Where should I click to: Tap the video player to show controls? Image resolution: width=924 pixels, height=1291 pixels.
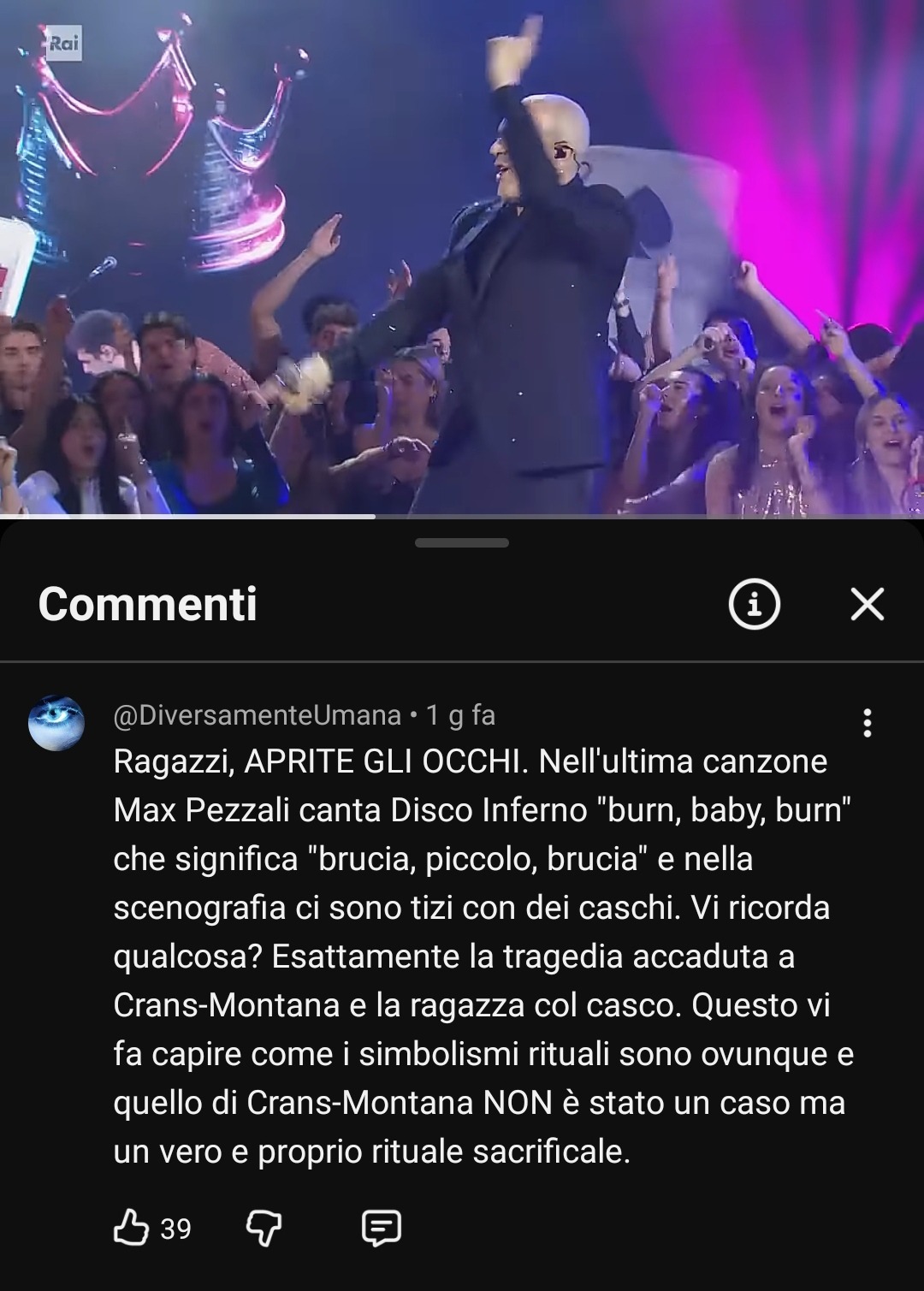click(x=462, y=257)
